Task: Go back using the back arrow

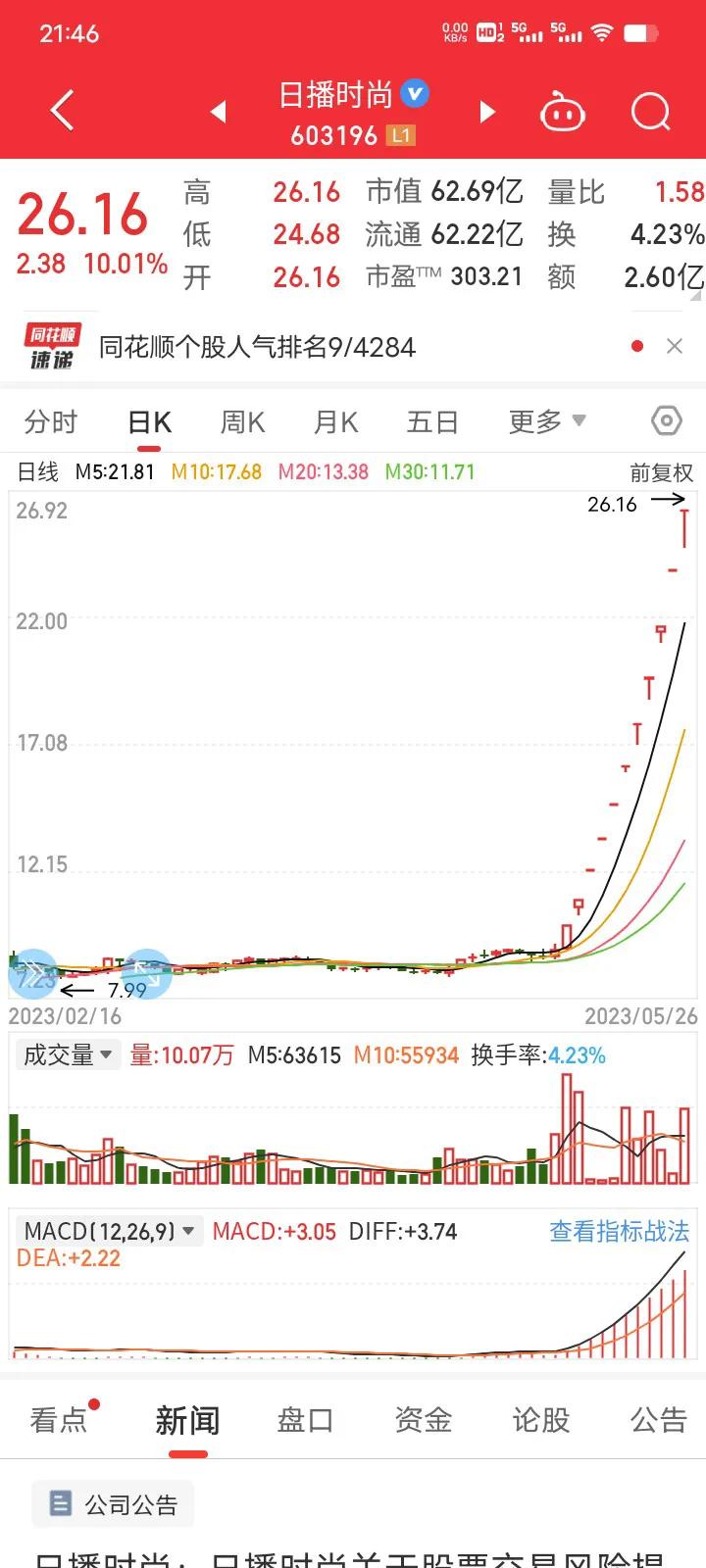Action: (62, 110)
